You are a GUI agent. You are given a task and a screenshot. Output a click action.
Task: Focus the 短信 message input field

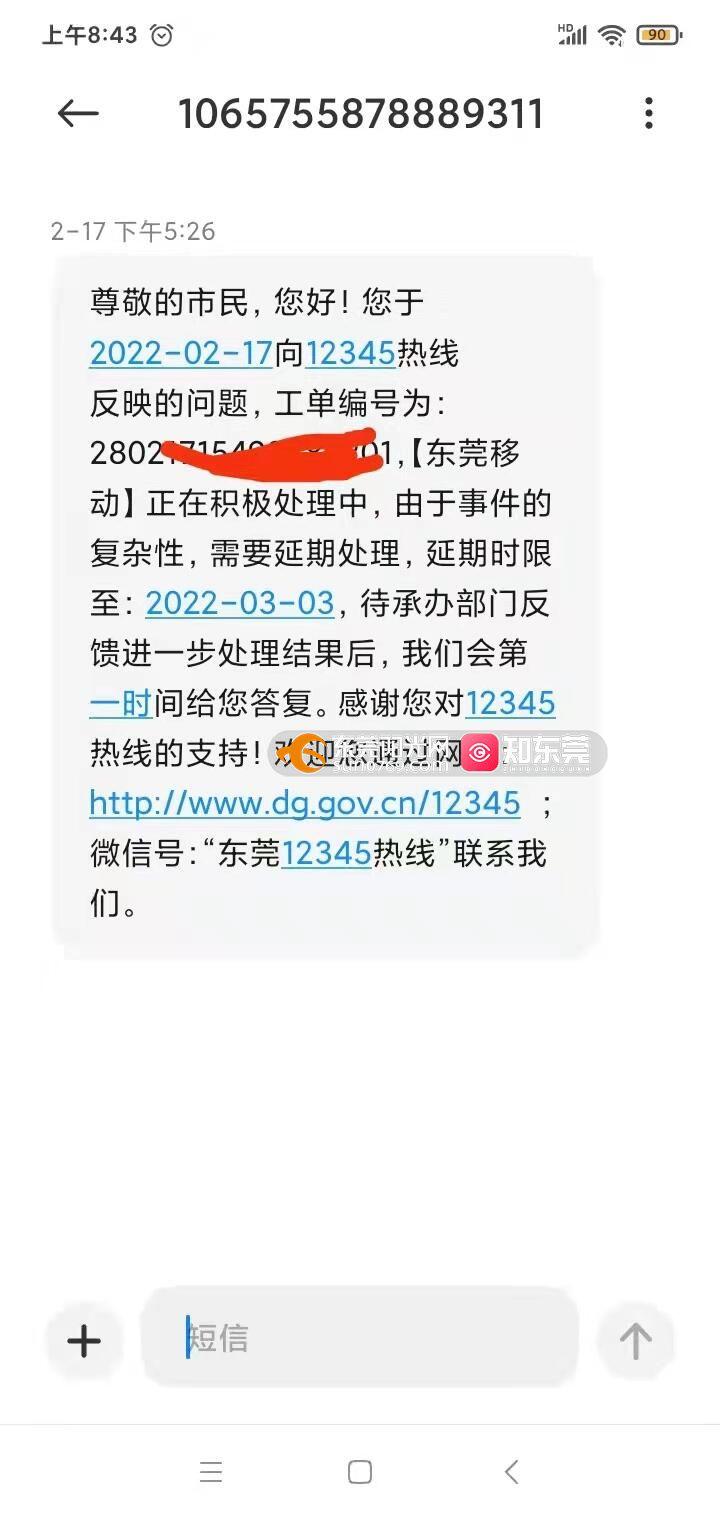coord(360,1339)
